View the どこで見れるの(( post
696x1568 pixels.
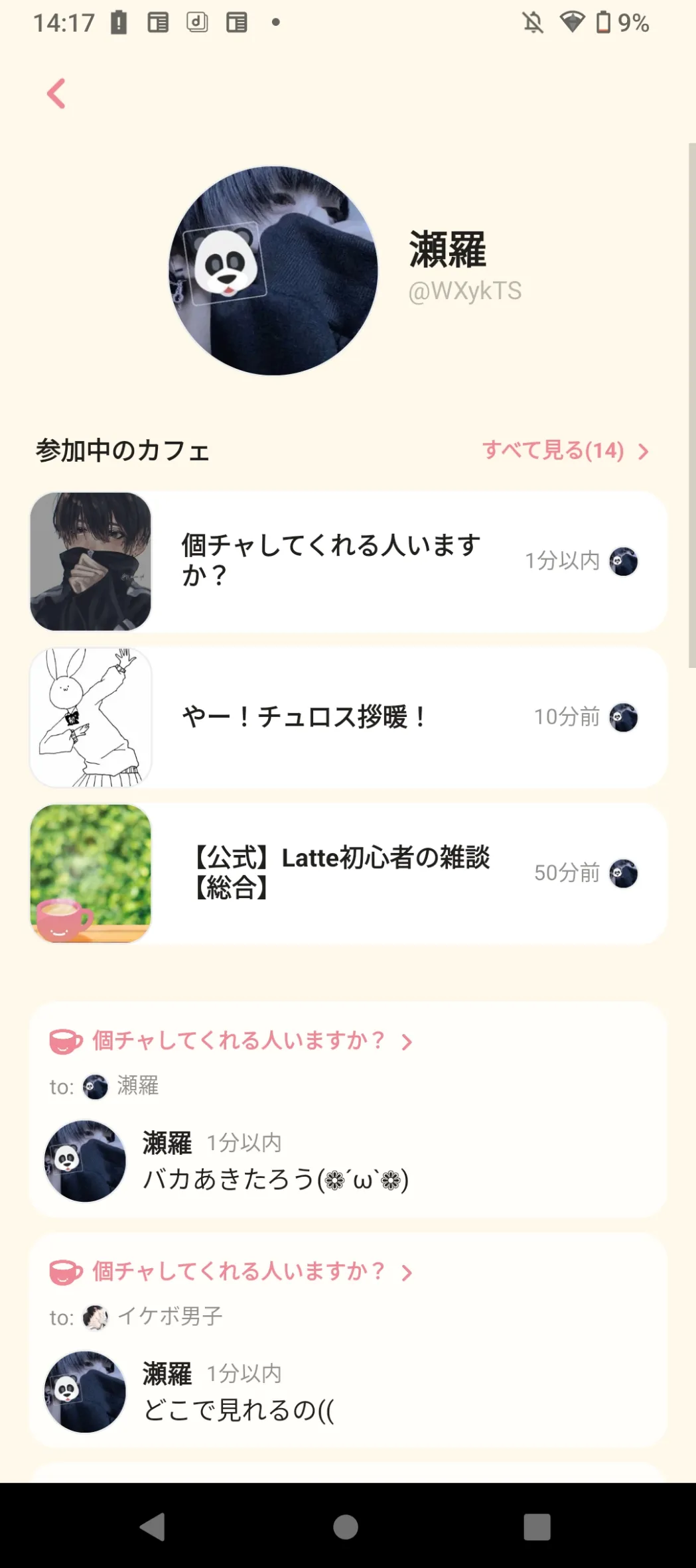pos(239,1409)
